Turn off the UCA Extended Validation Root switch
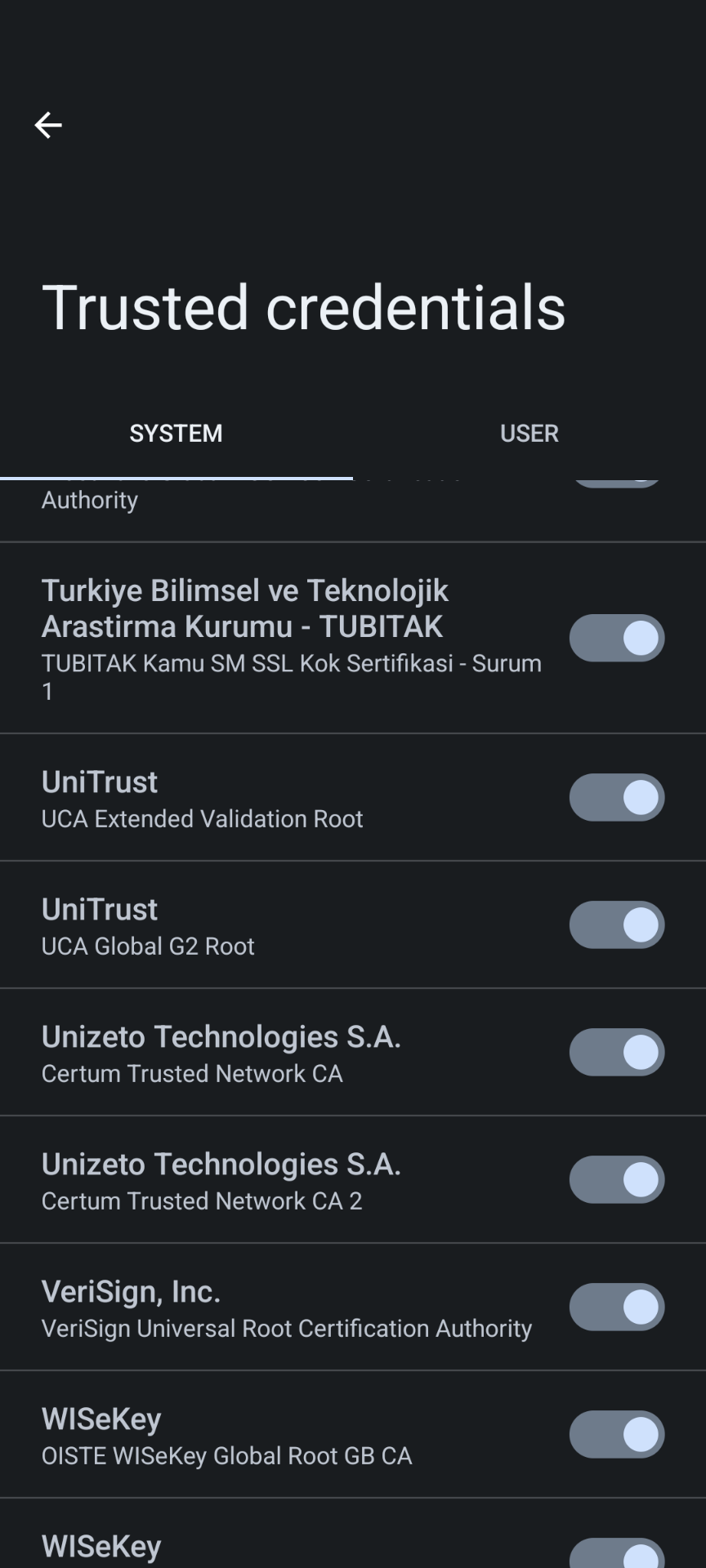706x1568 pixels. point(616,797)
